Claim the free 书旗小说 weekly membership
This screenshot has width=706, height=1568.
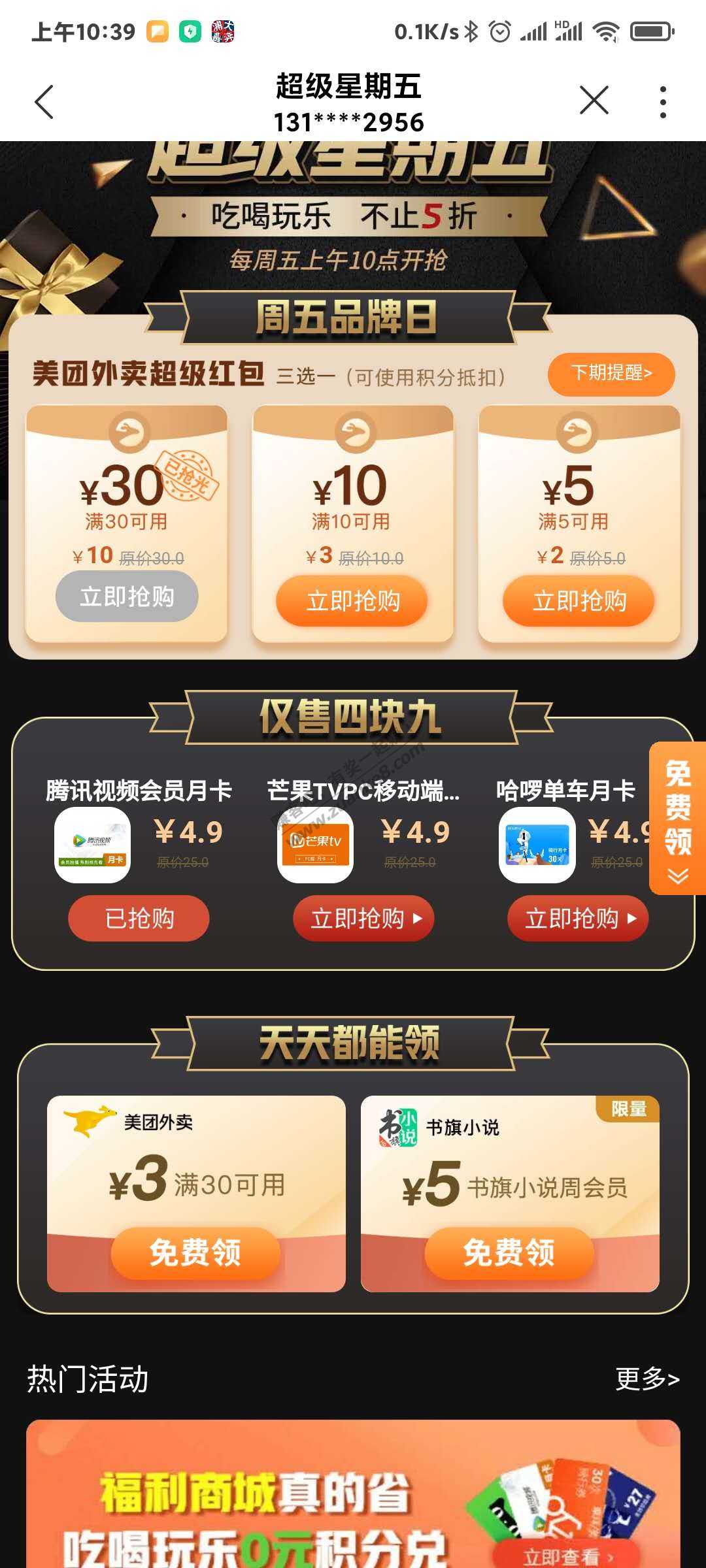[509, 1252]
